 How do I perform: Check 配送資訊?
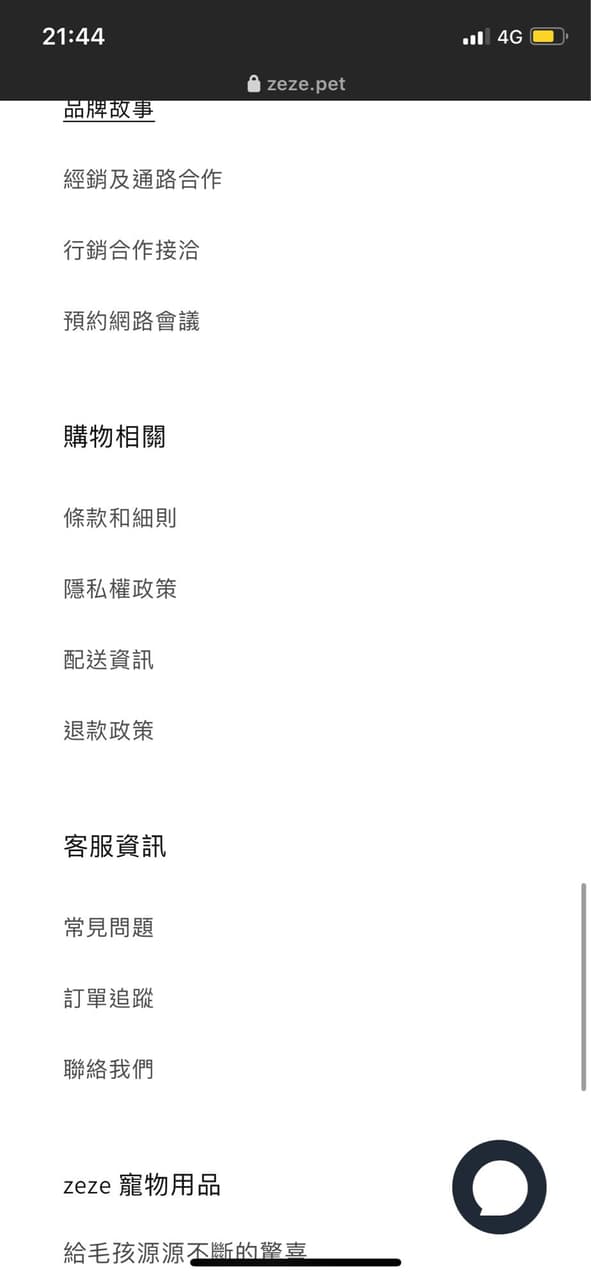click(x=109, y=660)
